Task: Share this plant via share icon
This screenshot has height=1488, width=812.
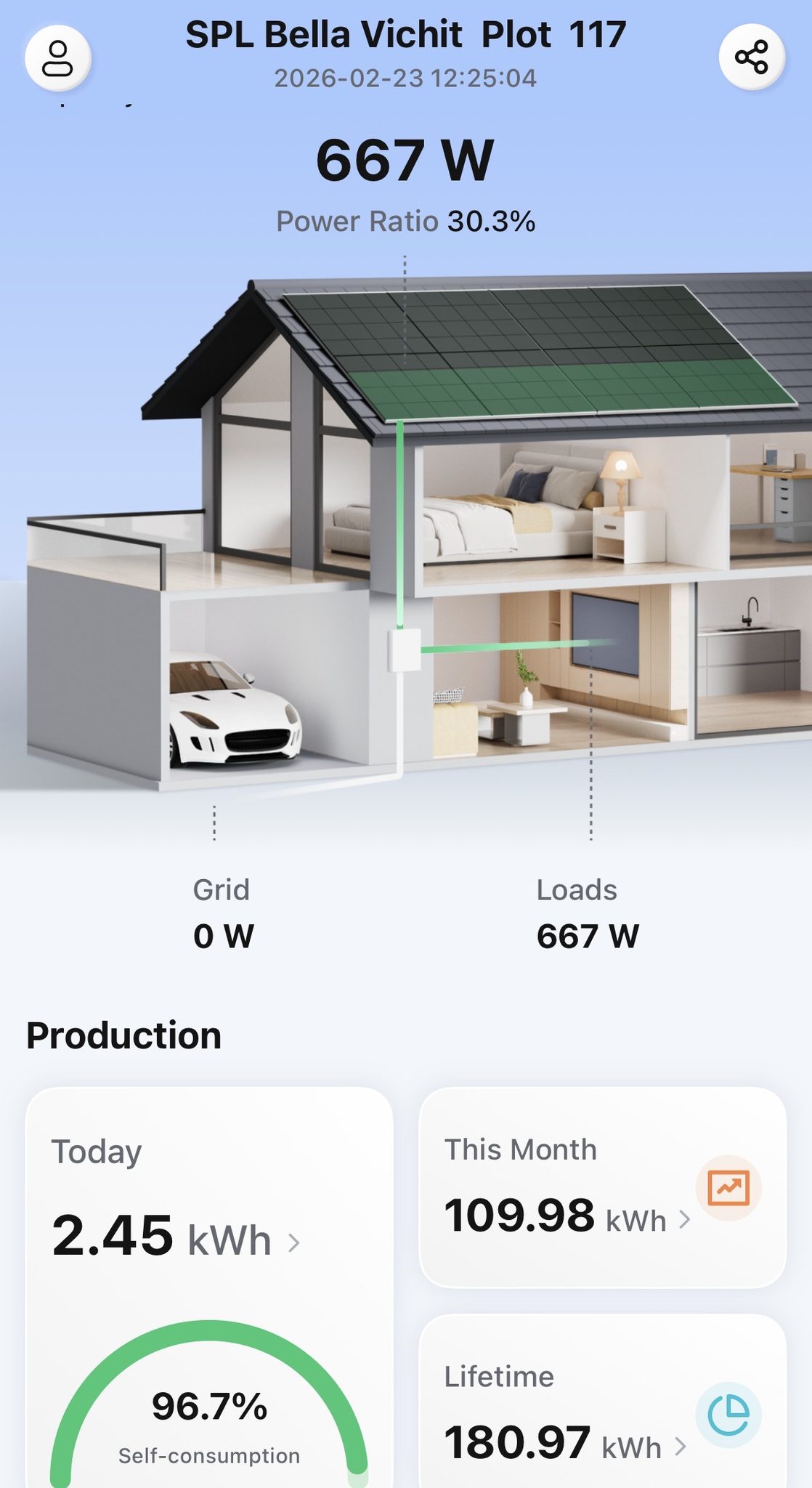Action: coord(751,57)
